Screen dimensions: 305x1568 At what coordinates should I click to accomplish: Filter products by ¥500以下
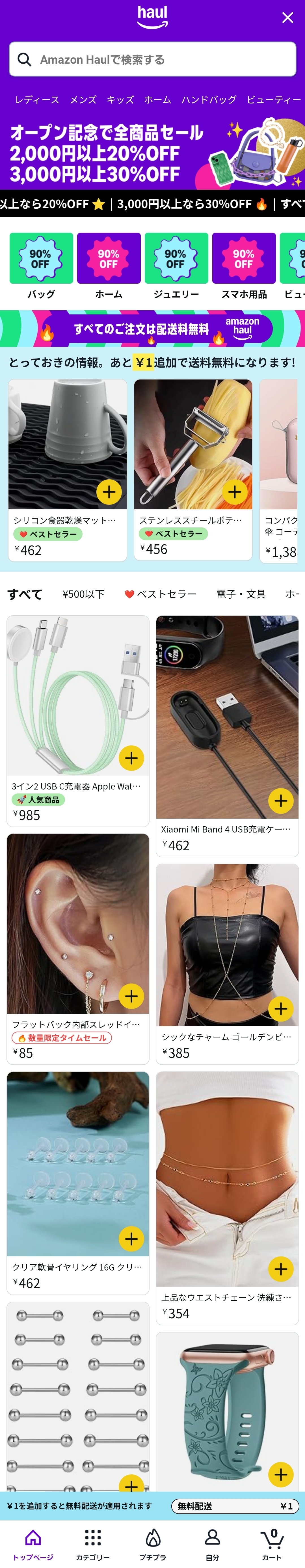click(83, 594)
